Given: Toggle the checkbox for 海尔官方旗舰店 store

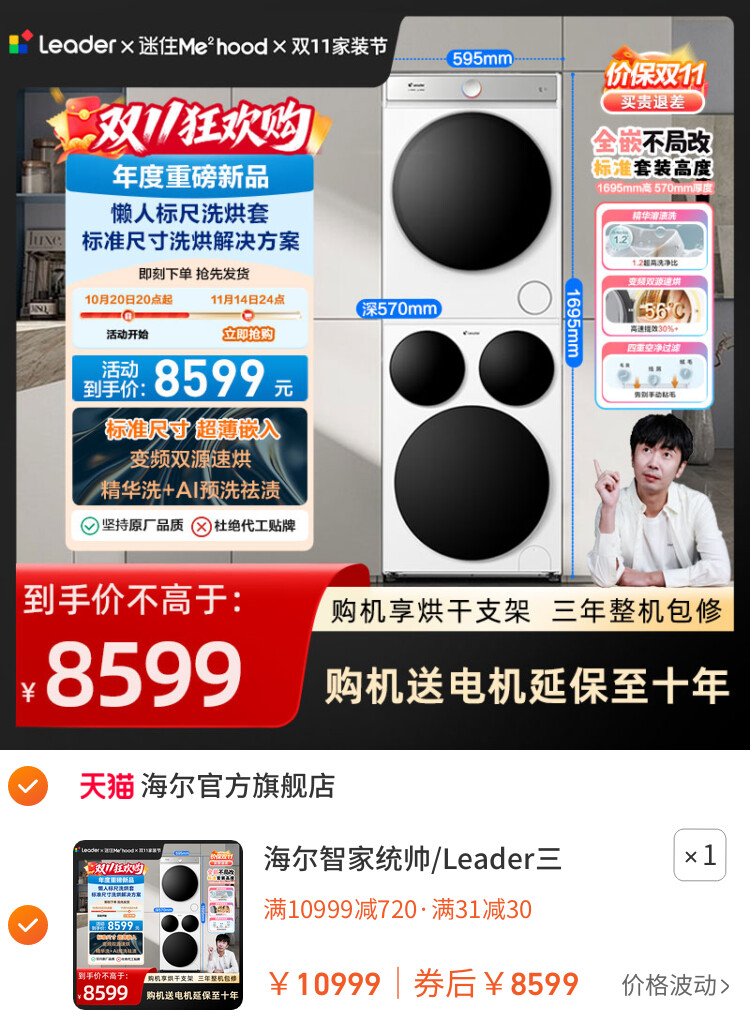Looking at the screenshot, I should coord(27,786).
